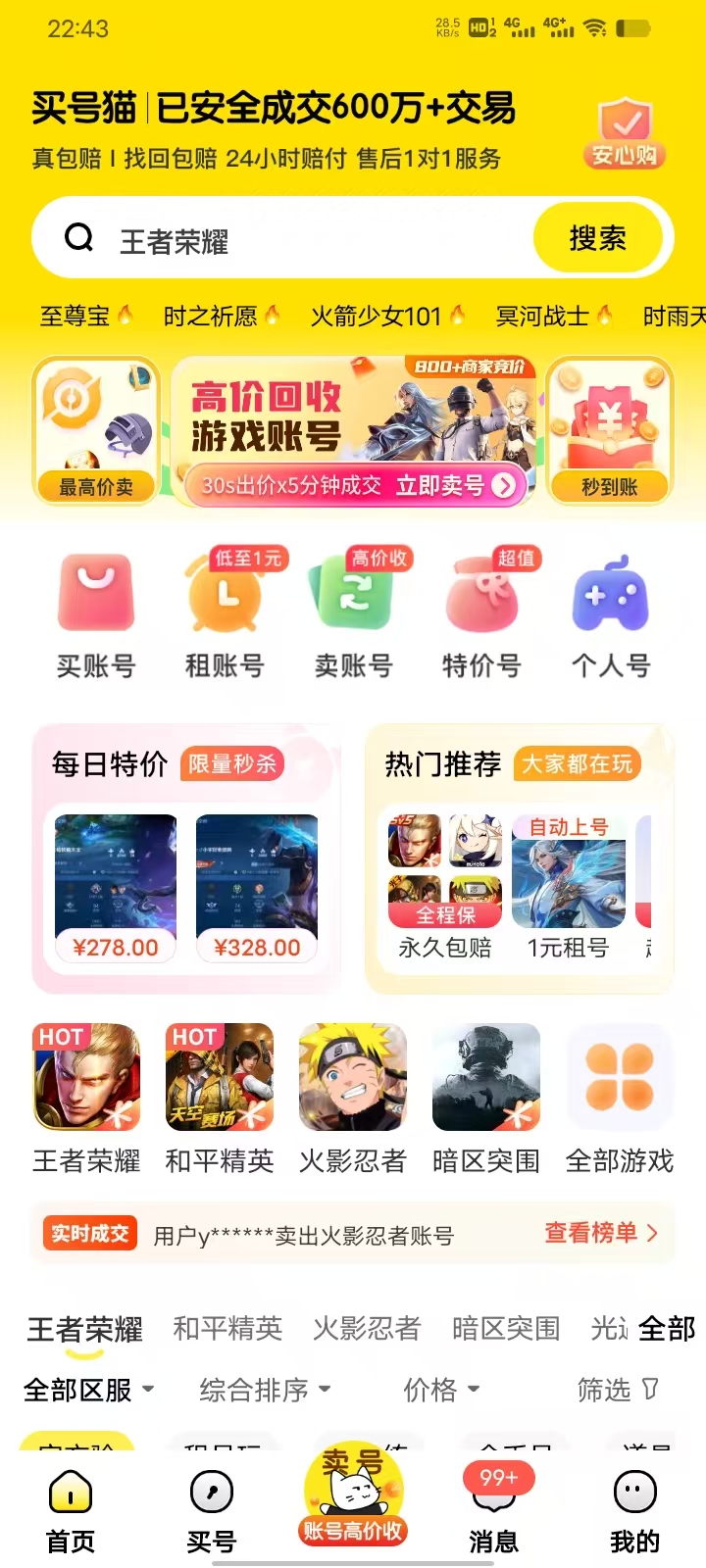Open the 安心购 shield badge

625,134
